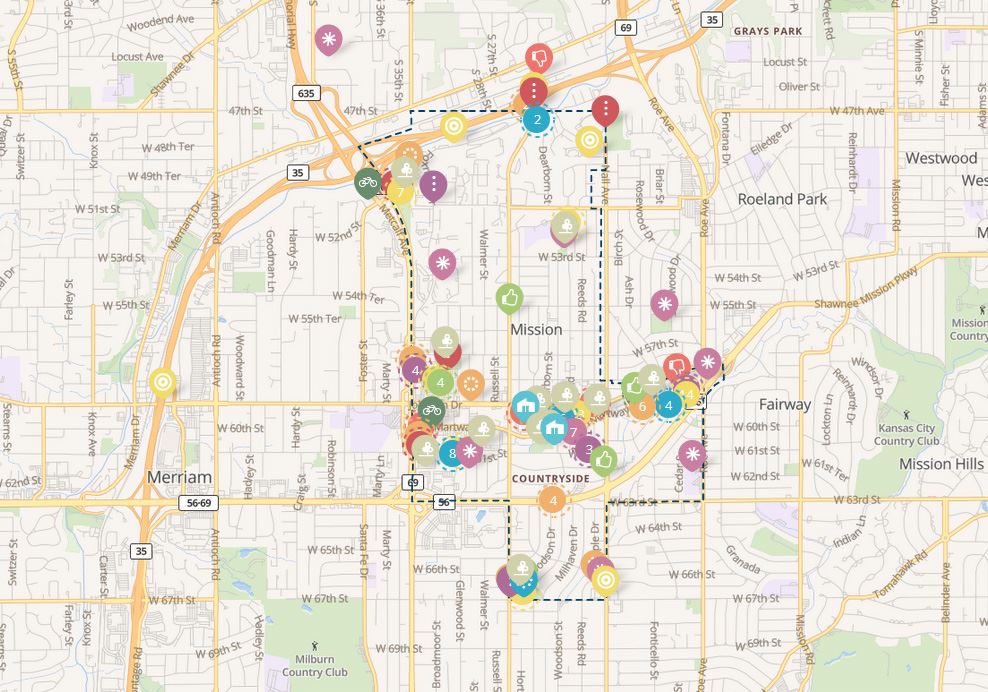Expand the teal cluster marker labeled 2
Screen dimensions: 988x692
tap(537, 121)
